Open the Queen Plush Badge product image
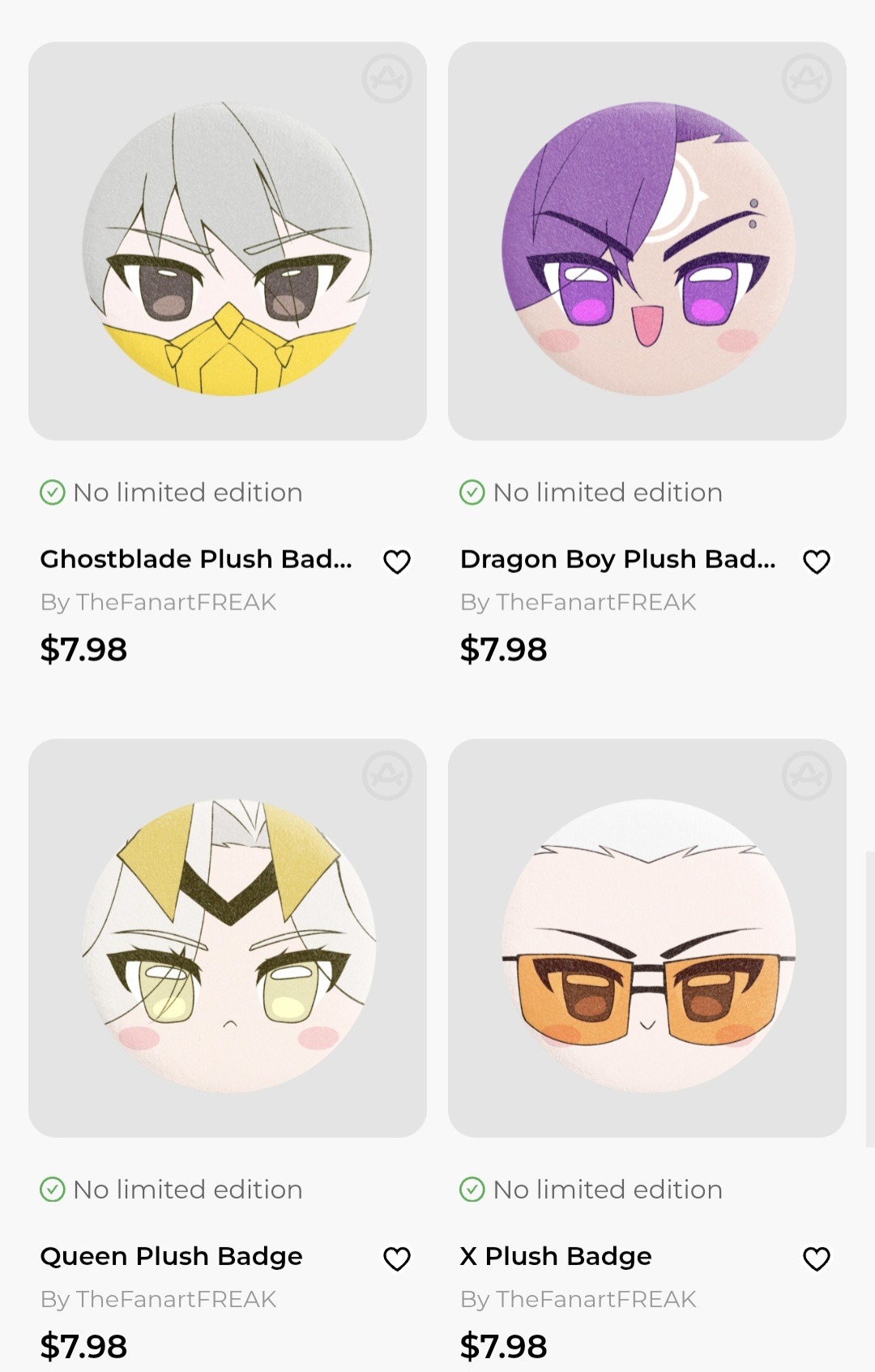875x1372 pixels. click(x=227, y=938)
